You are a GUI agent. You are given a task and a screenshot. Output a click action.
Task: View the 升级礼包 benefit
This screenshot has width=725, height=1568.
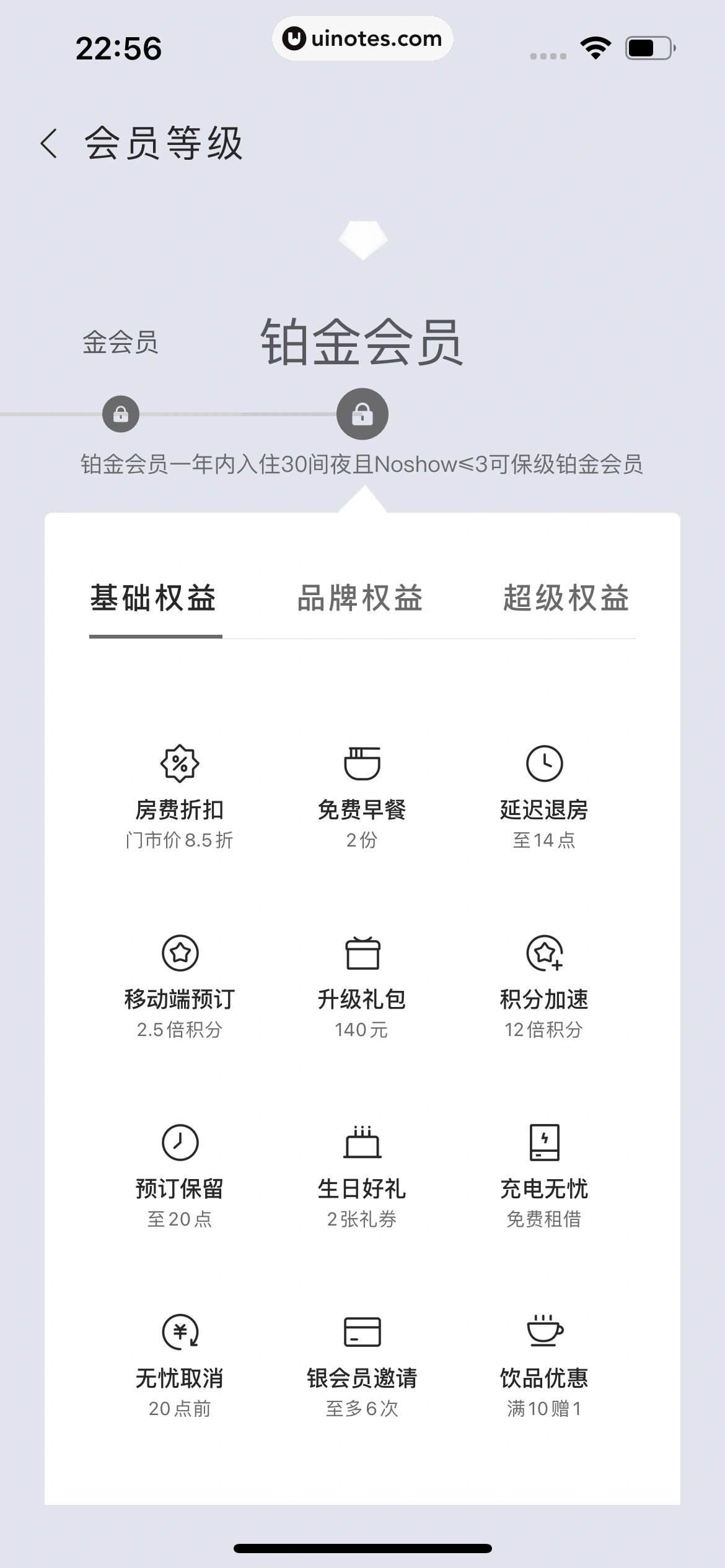pos(362,986)
